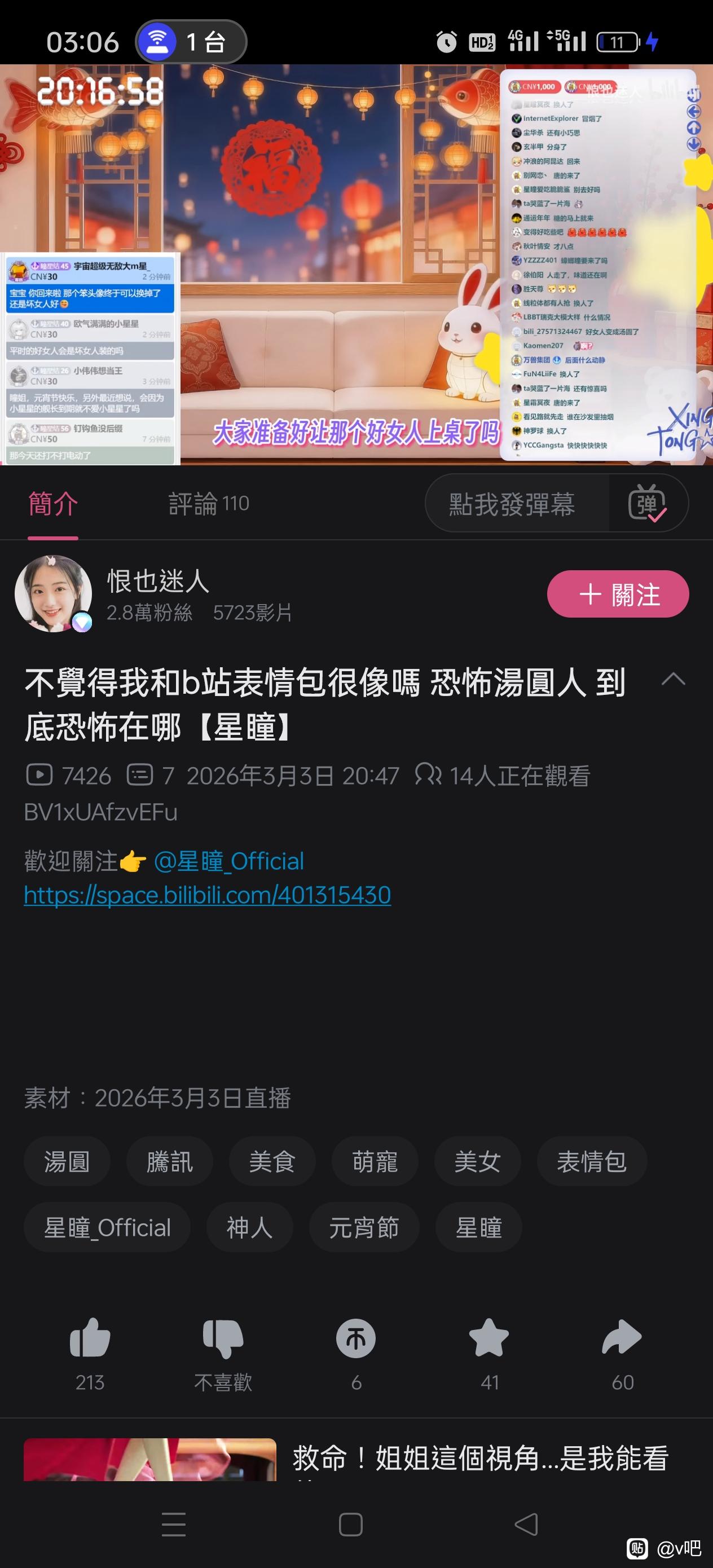Mark the video as 不喜歡

click(223, 1338)
